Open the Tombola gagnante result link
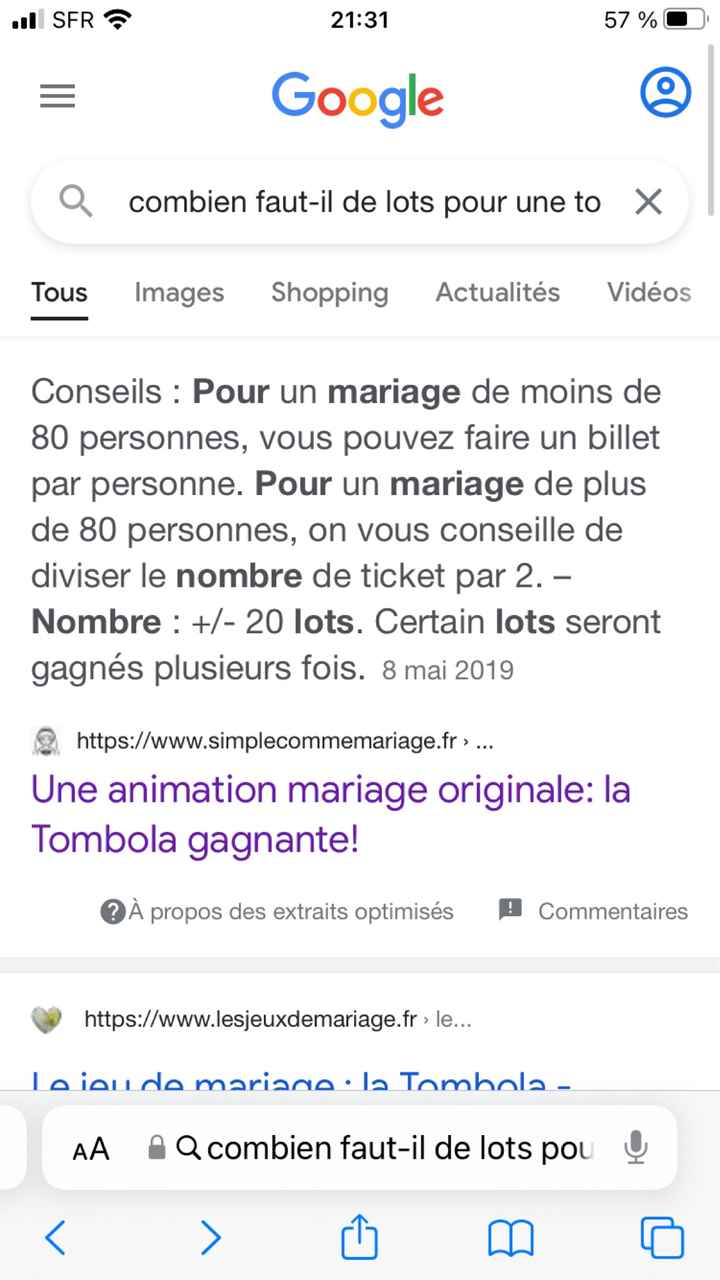The image size is (720, 1280). coord(331,814)
